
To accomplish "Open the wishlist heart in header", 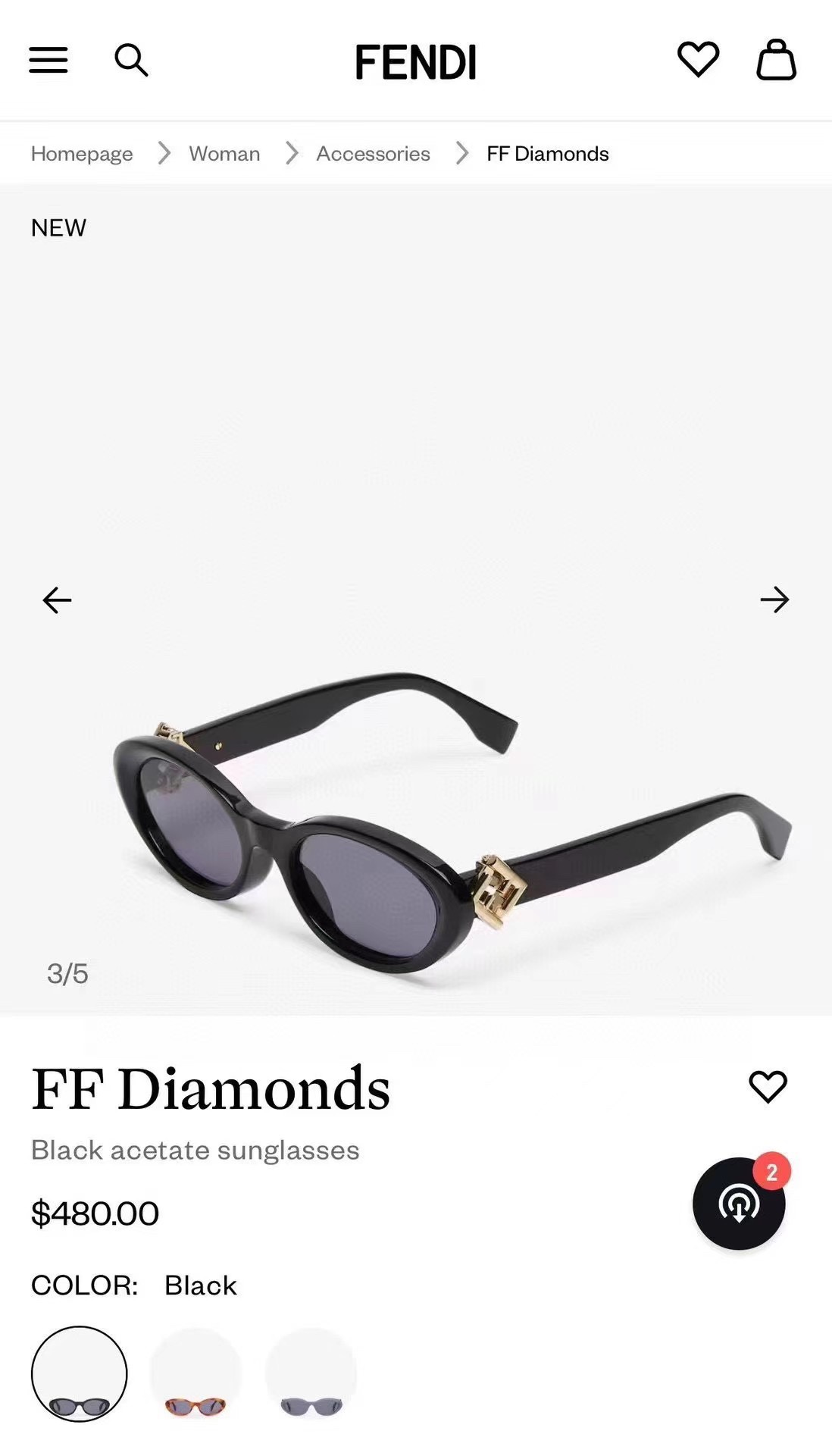I will (x=698, y=59).
